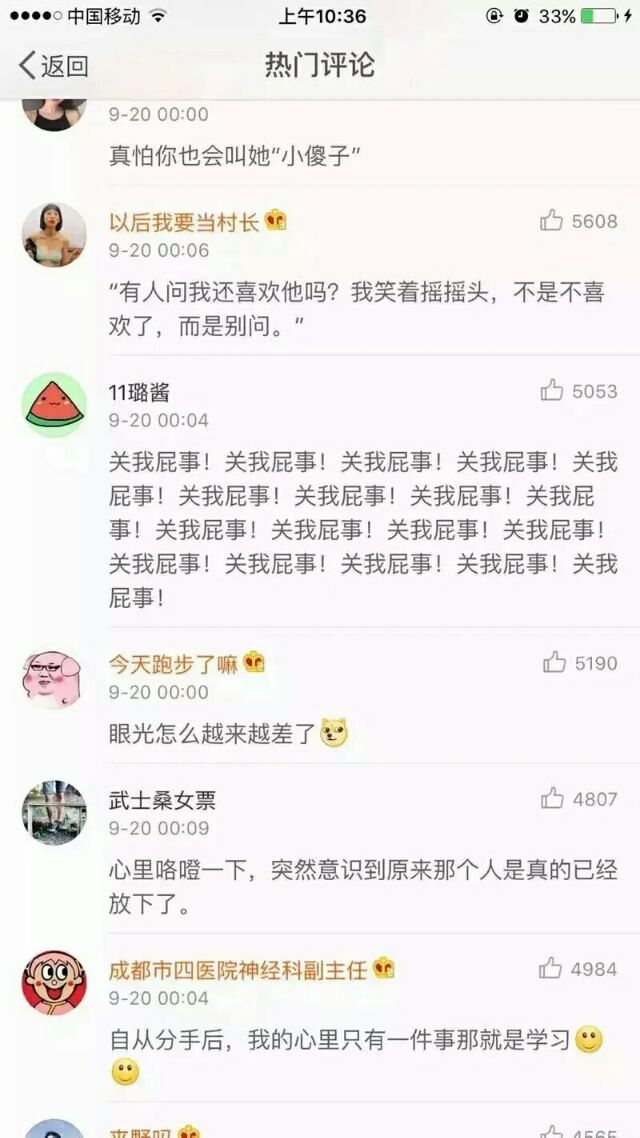Viewport: 640px width, 1138px height.
Task: Open the pig avatar of 今天跑步了嘛
Action: [x=54, y=678]
